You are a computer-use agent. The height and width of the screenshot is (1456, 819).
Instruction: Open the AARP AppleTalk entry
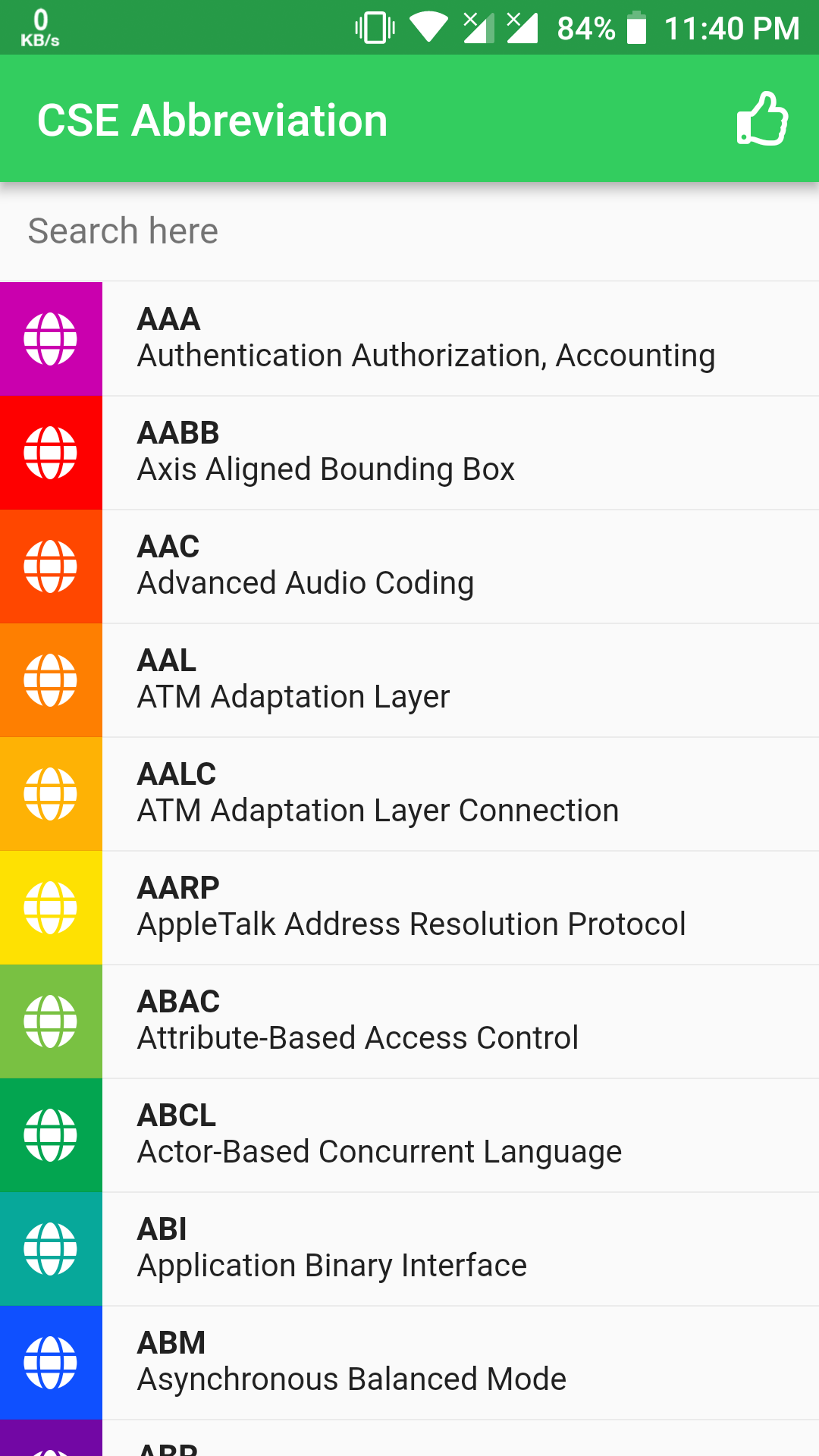point(409,908)
